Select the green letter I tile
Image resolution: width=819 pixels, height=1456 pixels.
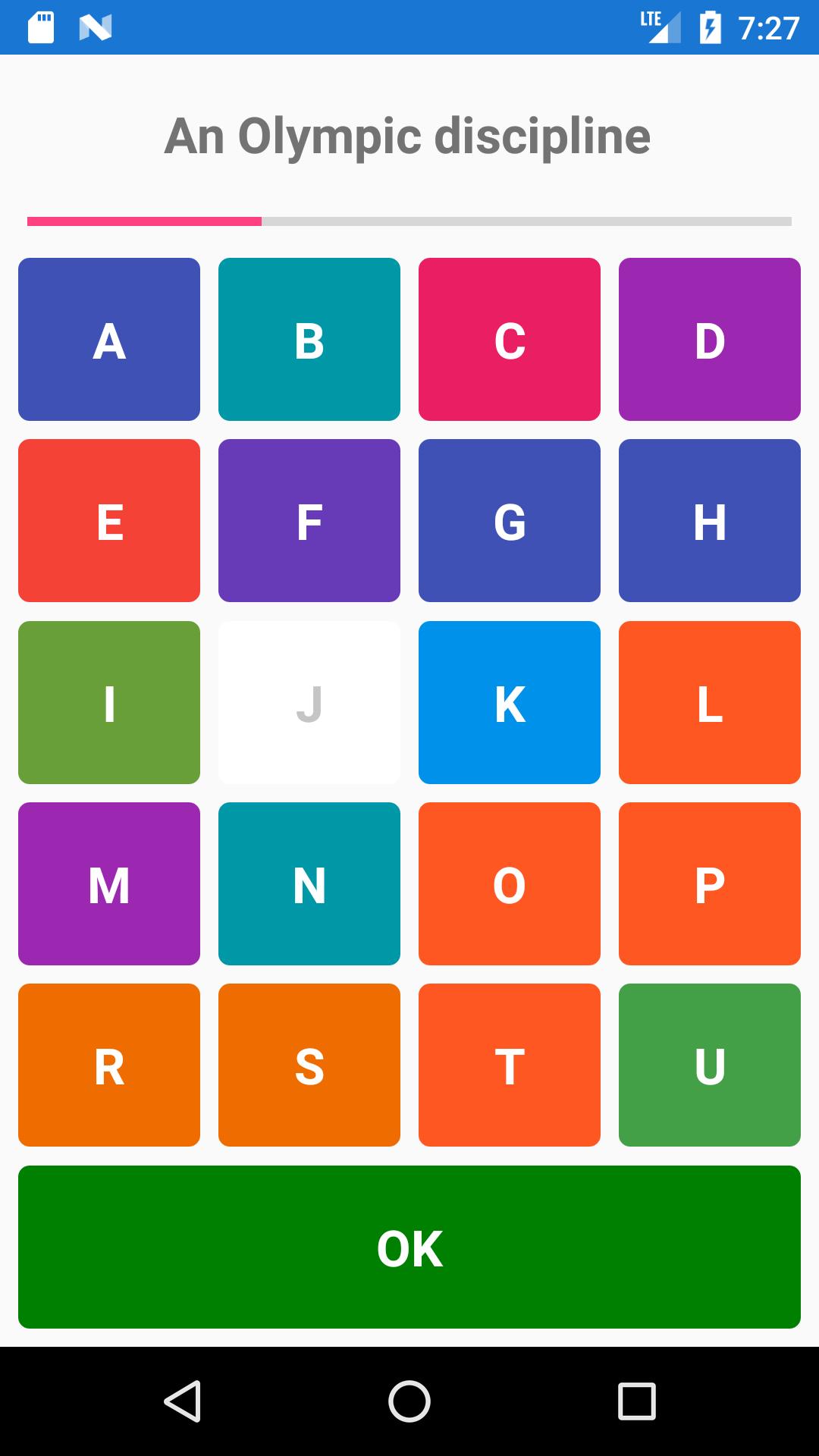click(109, 702)
